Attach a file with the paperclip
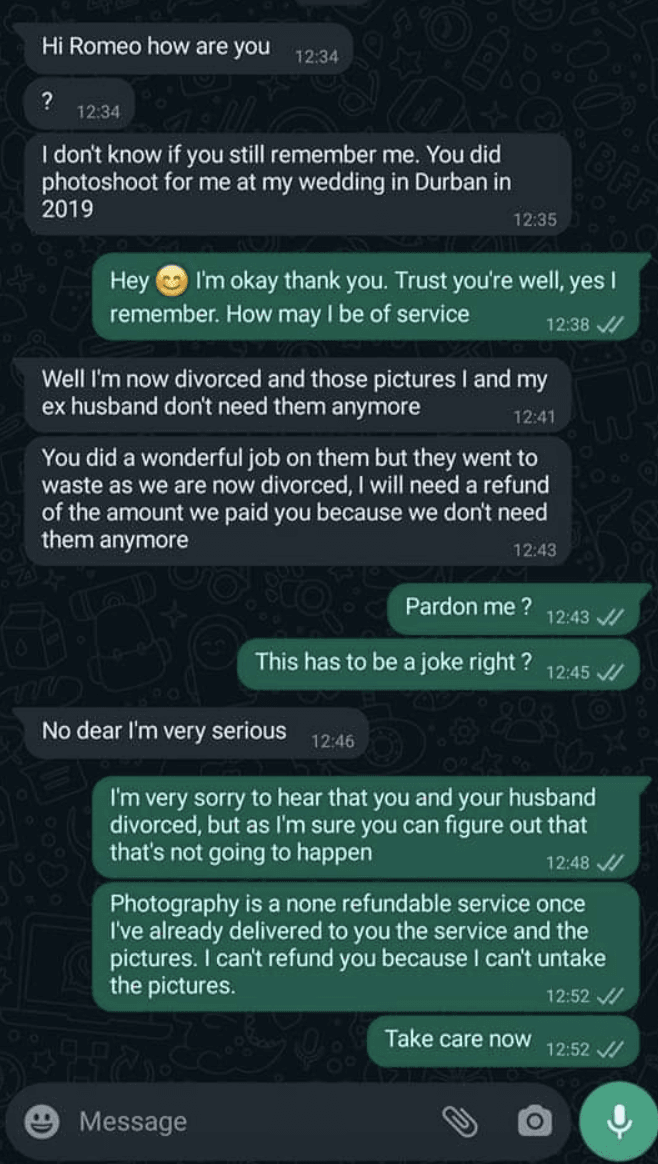This screenshot has height=1164, width=658. click(x=460, y=1123)
